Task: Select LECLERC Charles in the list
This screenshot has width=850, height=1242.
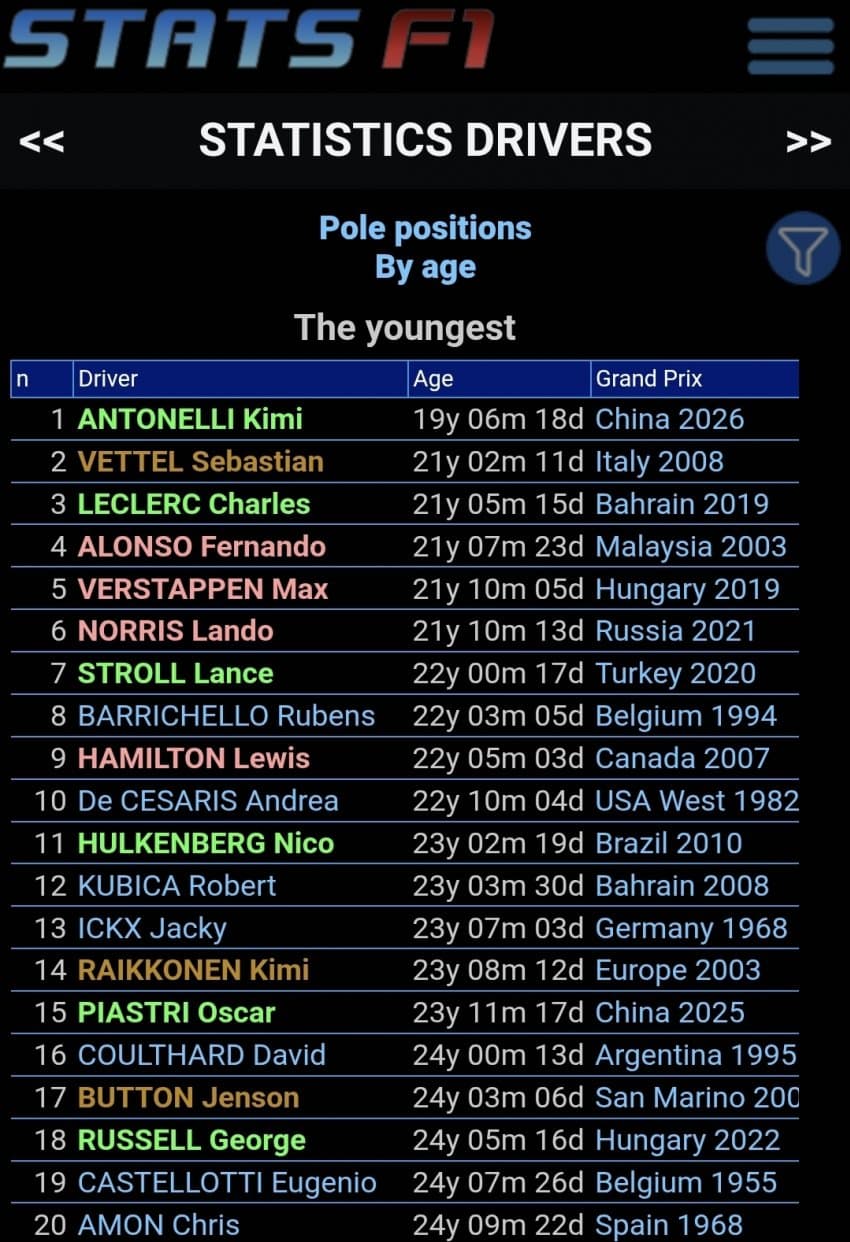Action: point(194,504)
